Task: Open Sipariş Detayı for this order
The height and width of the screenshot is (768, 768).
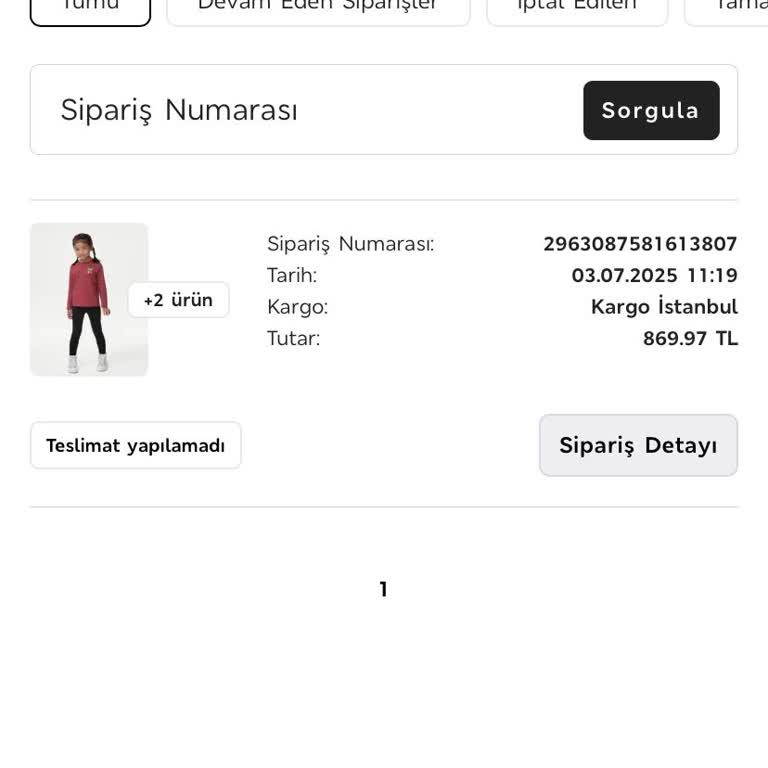Action: (638, 445)
